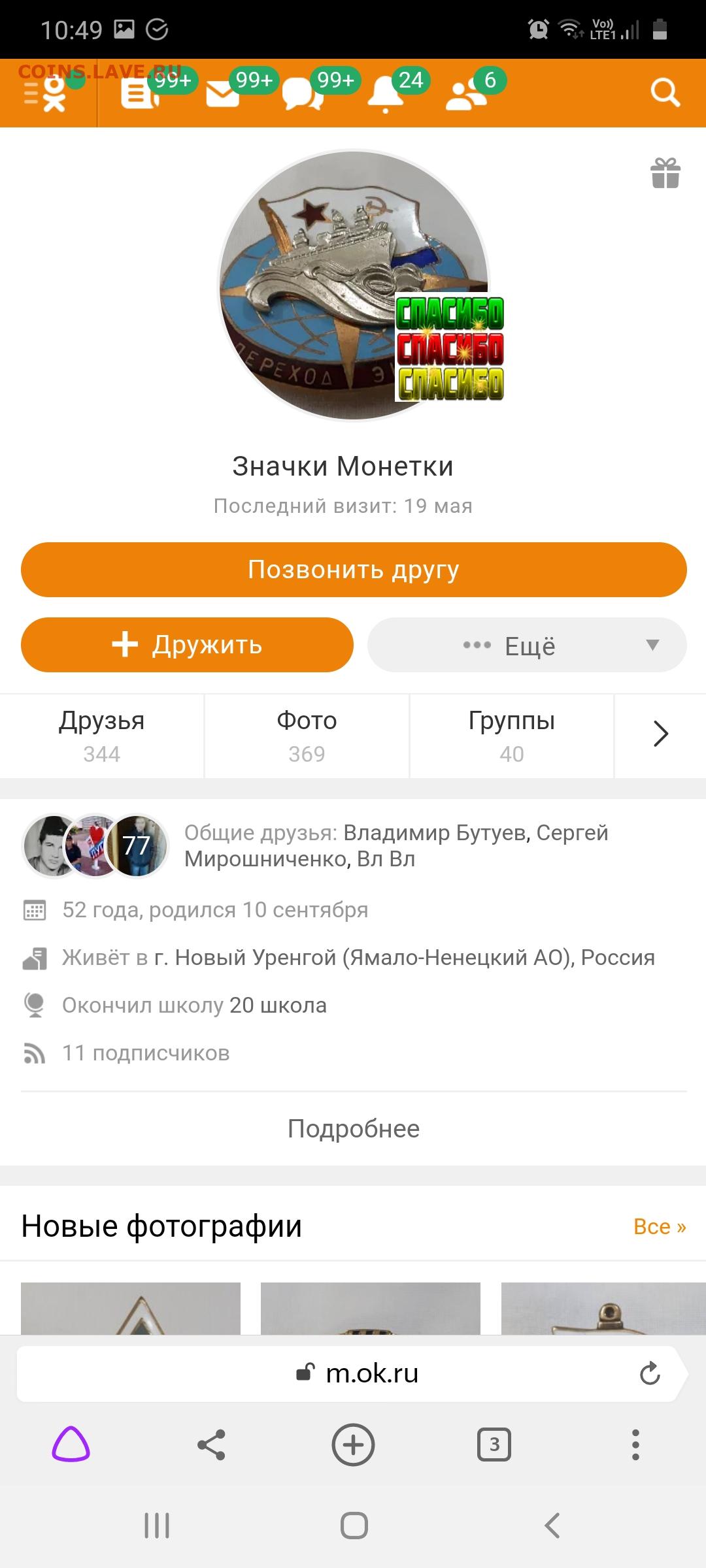Image resolution: width=706 pixels, height=1568 pixels.
Task: Send a gift via the gift icon
Action: coord(665,173)
